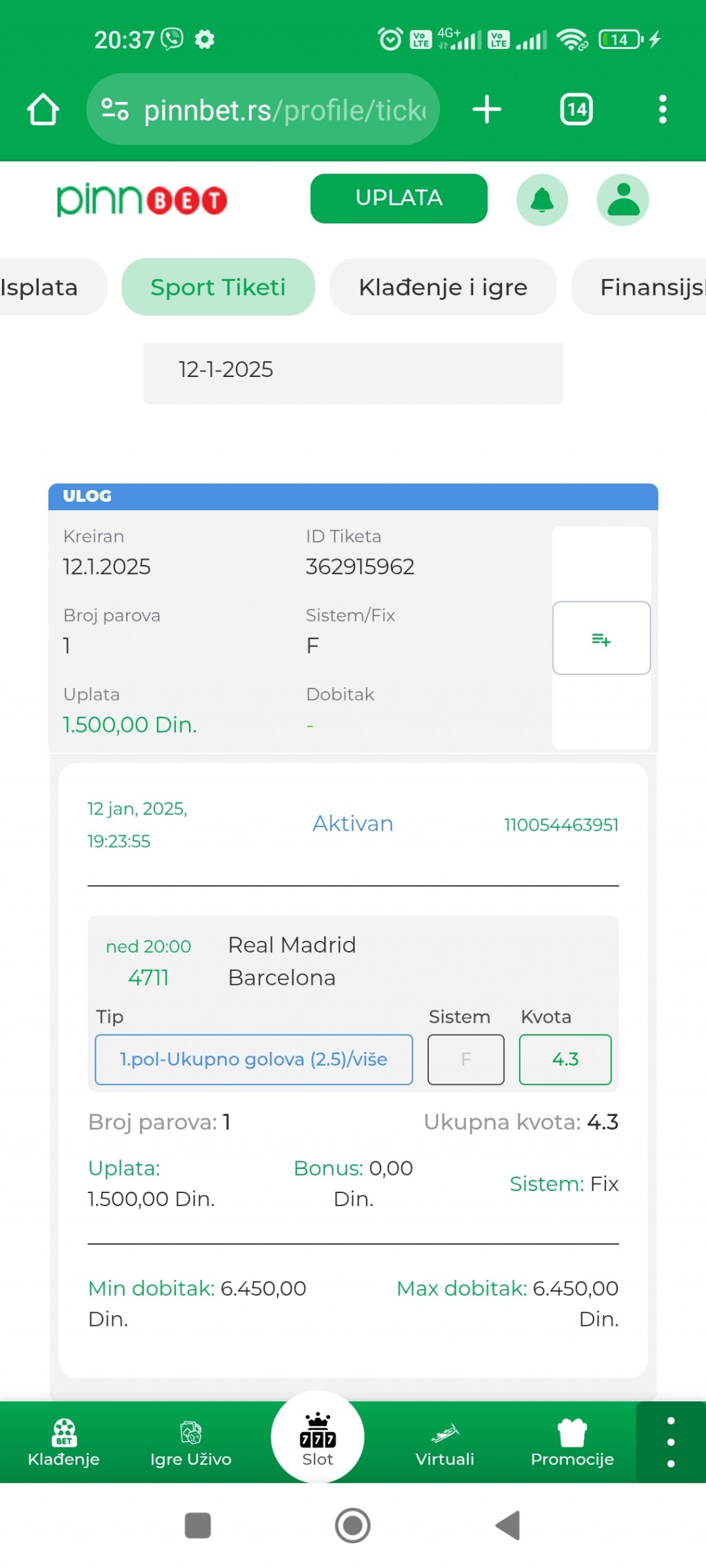Open a new browser tab
706x1568 pixels.
pos(487,110)
